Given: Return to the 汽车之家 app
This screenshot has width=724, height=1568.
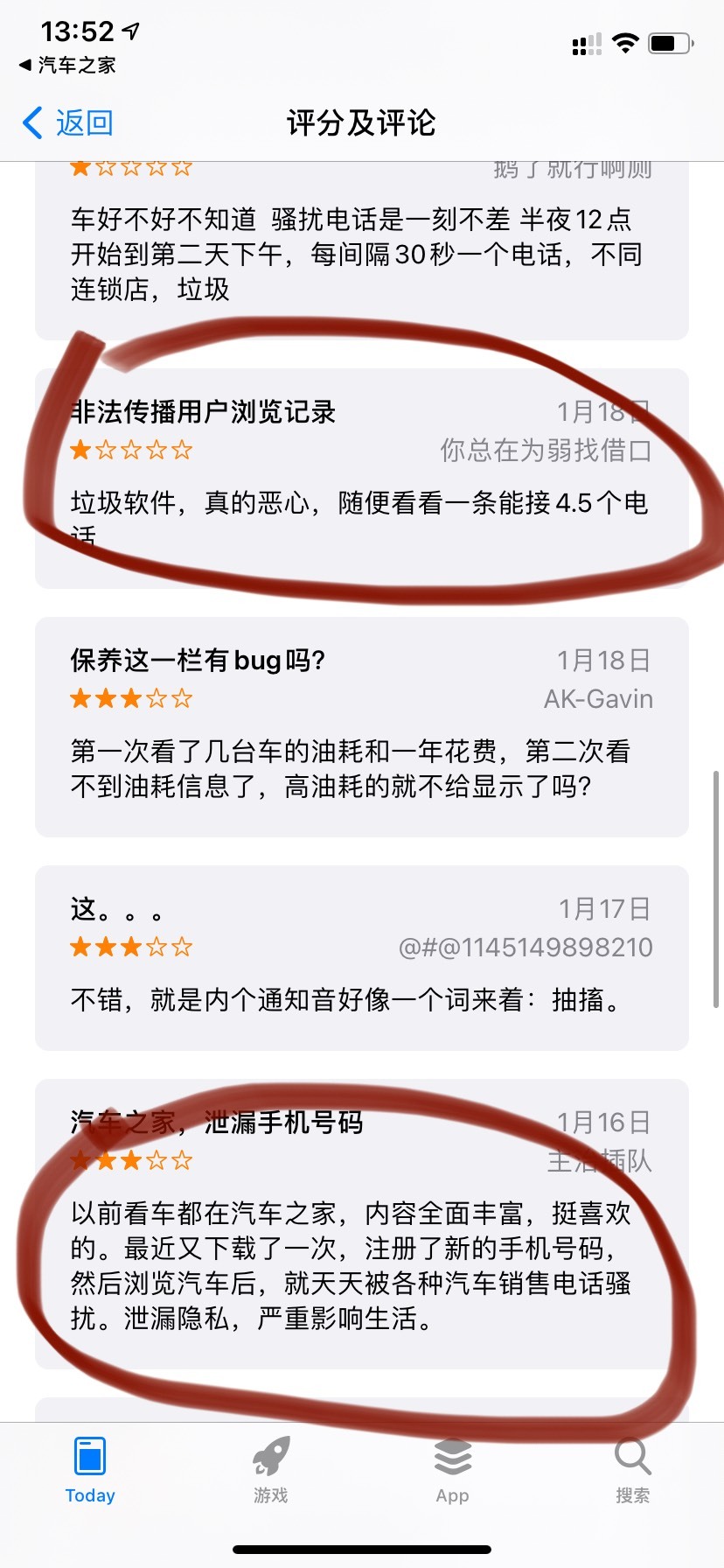Looking at the screenshot, I should (67, 65).
